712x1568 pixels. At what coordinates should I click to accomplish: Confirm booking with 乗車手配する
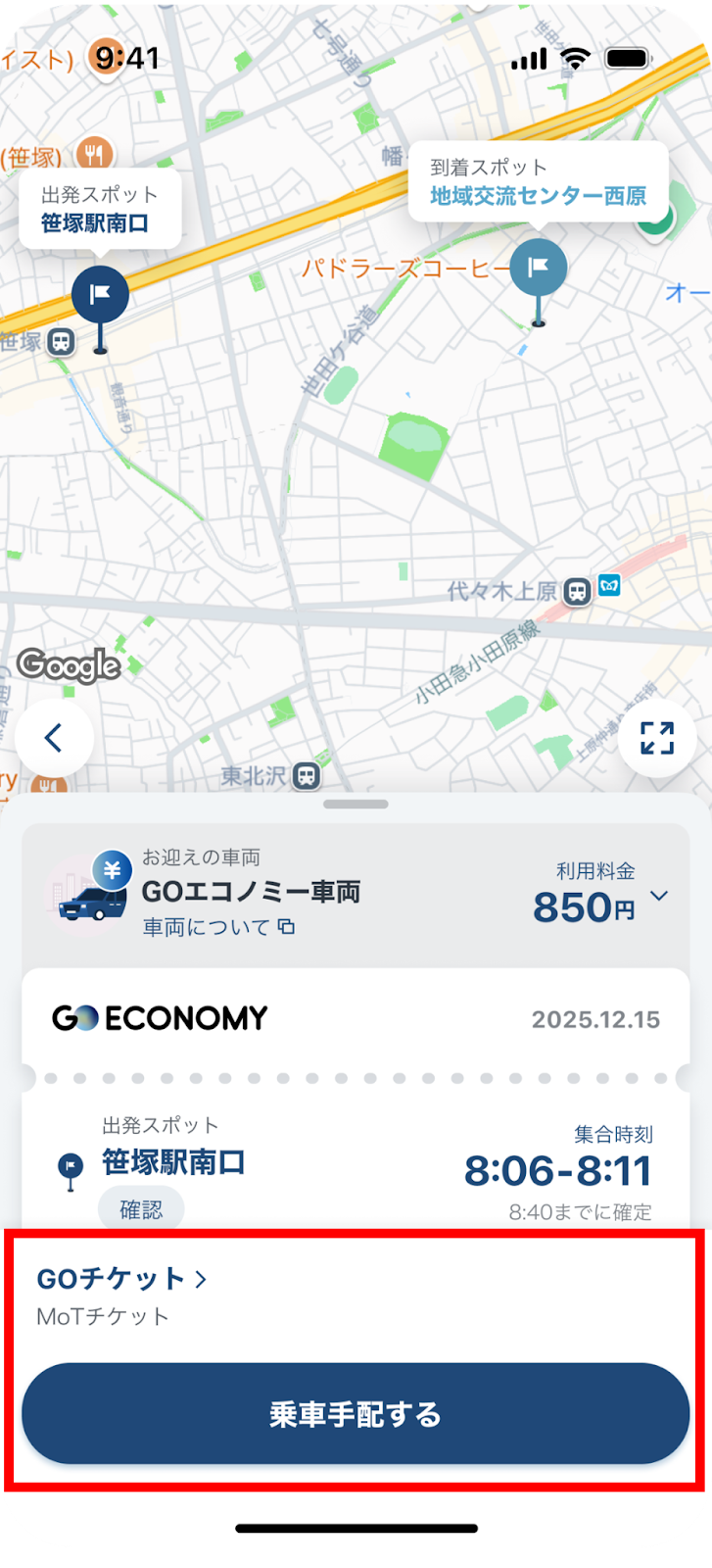[356, 1414]
